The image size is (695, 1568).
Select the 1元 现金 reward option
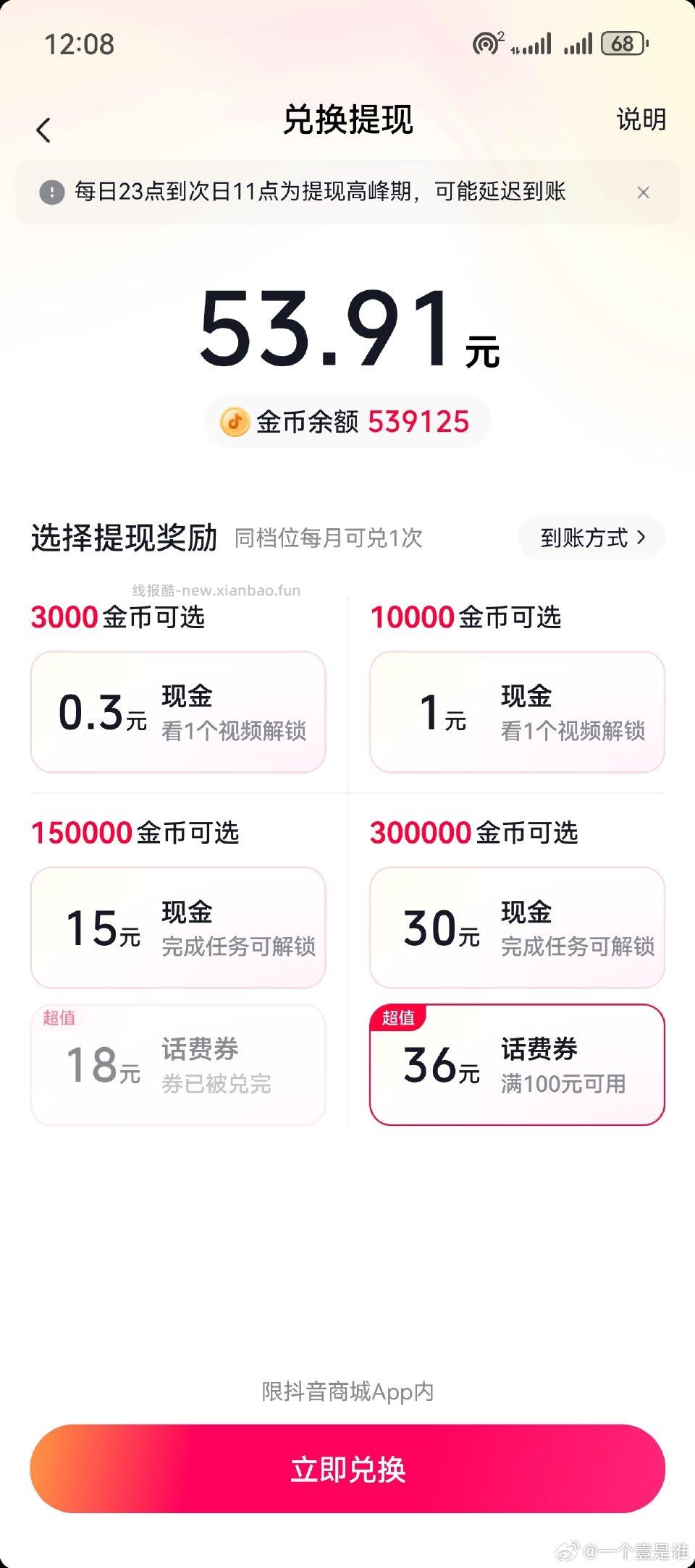pyautogui.click(x=518, y=711)
